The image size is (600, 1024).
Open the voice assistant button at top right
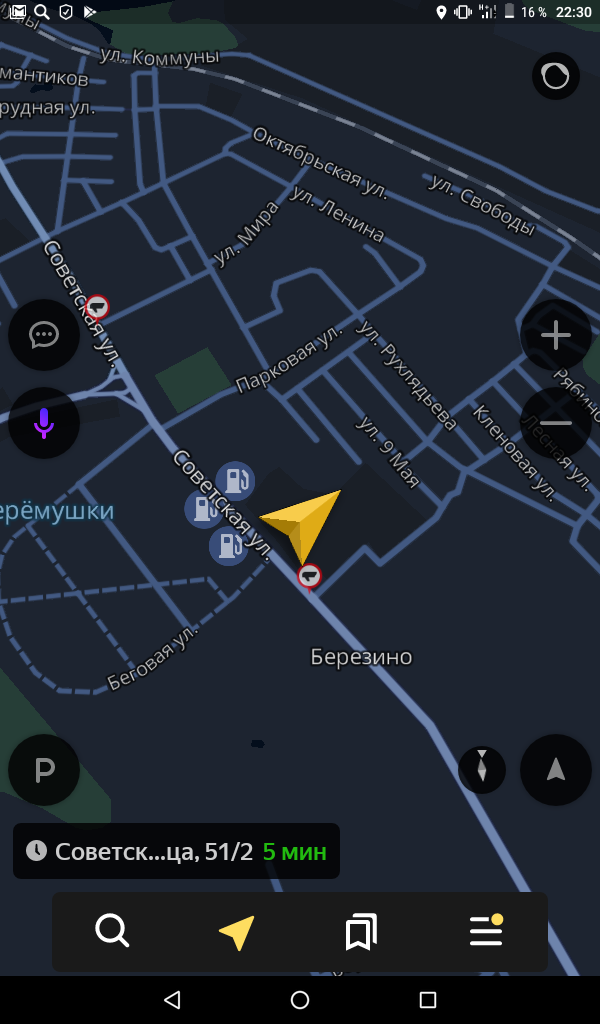[x=556, y=76]
